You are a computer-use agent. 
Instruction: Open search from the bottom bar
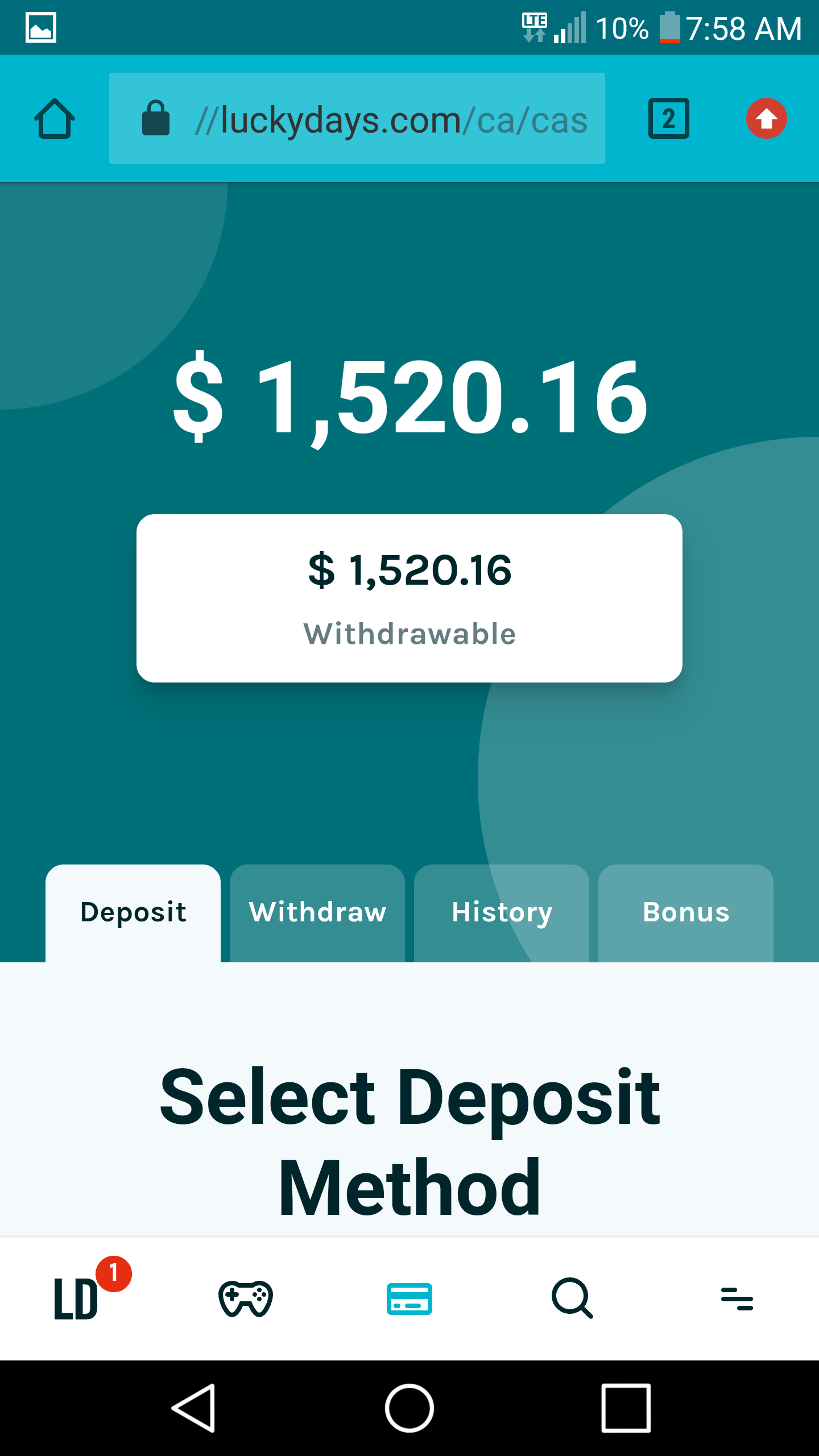click(573, 1298)
